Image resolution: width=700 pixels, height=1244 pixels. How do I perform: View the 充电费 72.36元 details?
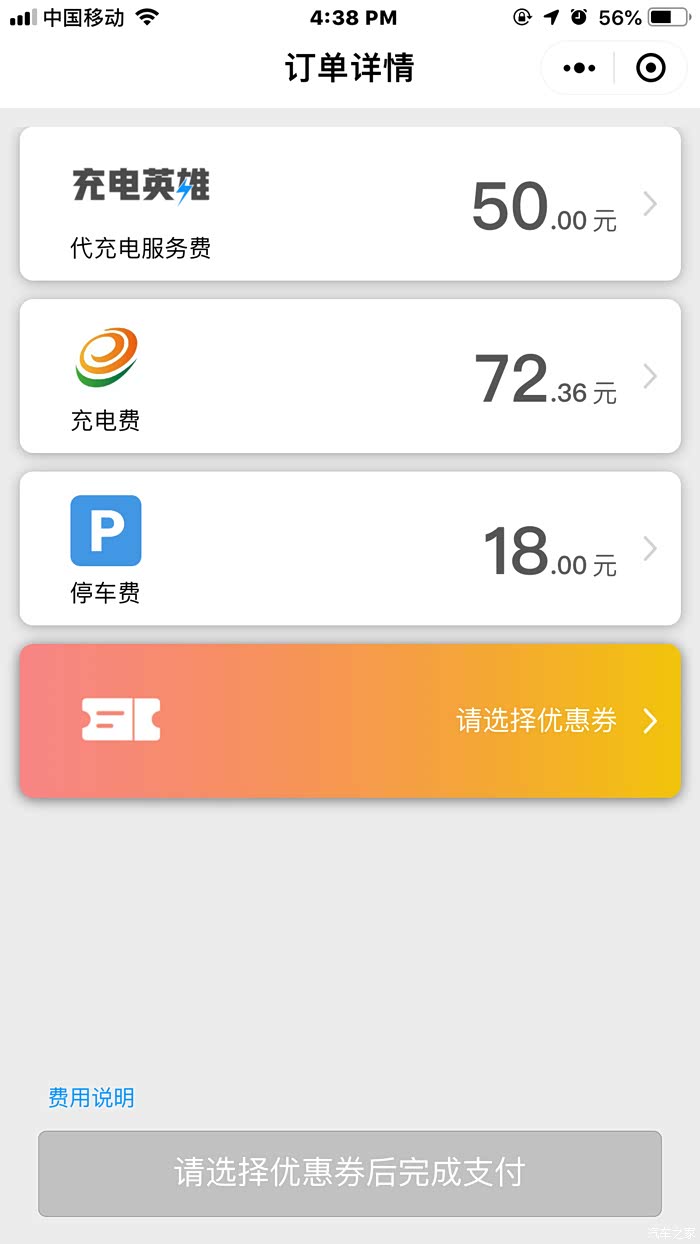pyautogui.click(x=350, y=376)
